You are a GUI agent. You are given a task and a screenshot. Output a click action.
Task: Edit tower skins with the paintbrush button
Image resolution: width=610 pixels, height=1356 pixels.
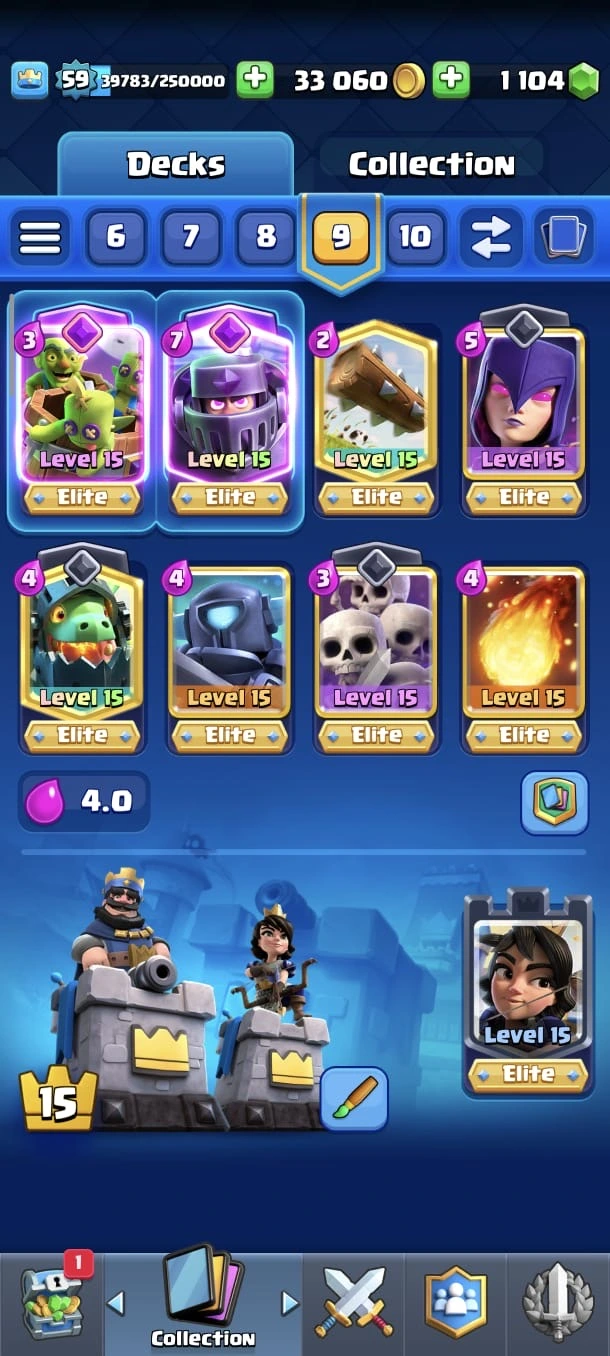[354, 1098]
